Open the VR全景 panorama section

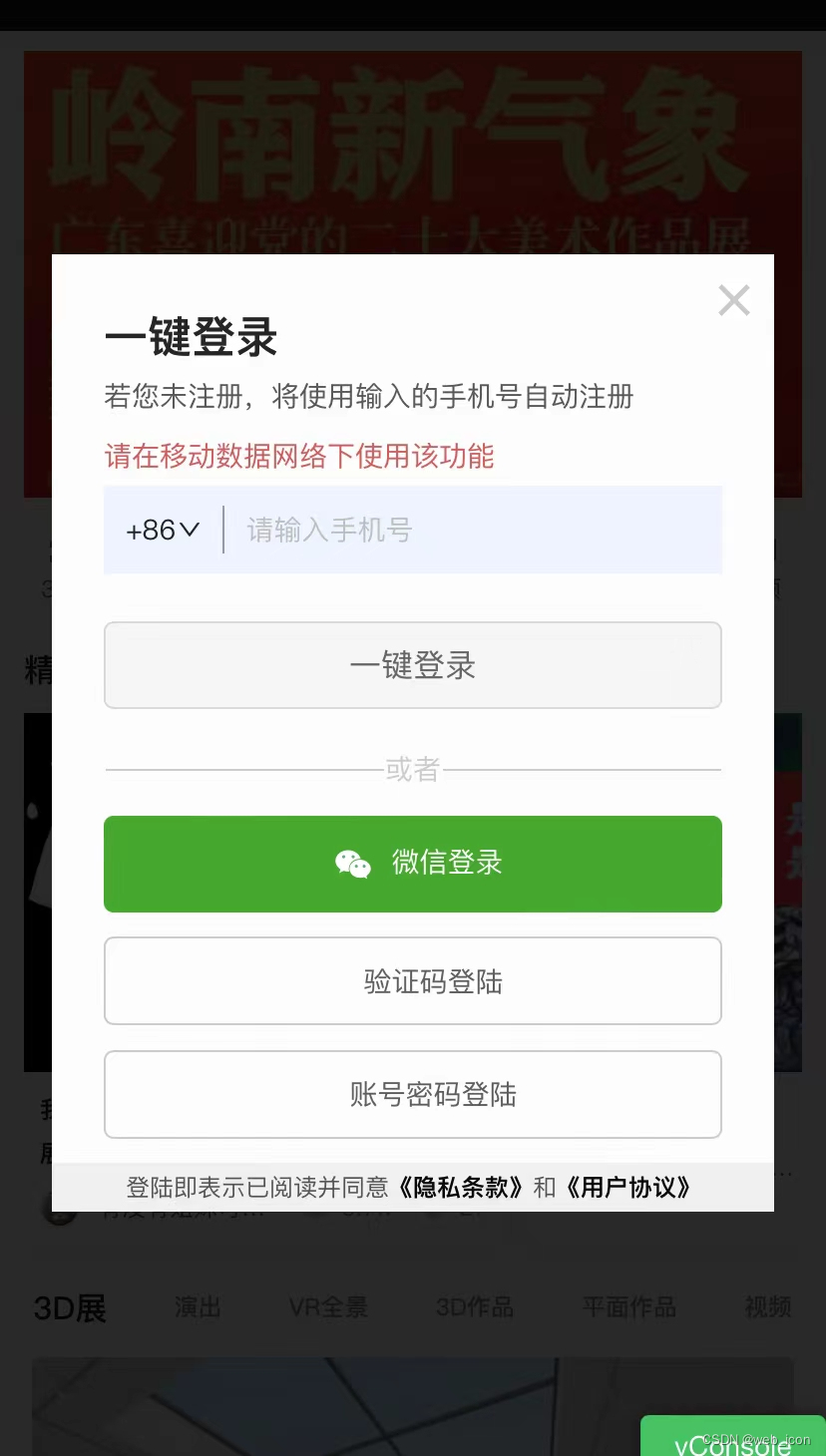point(327,1307)
